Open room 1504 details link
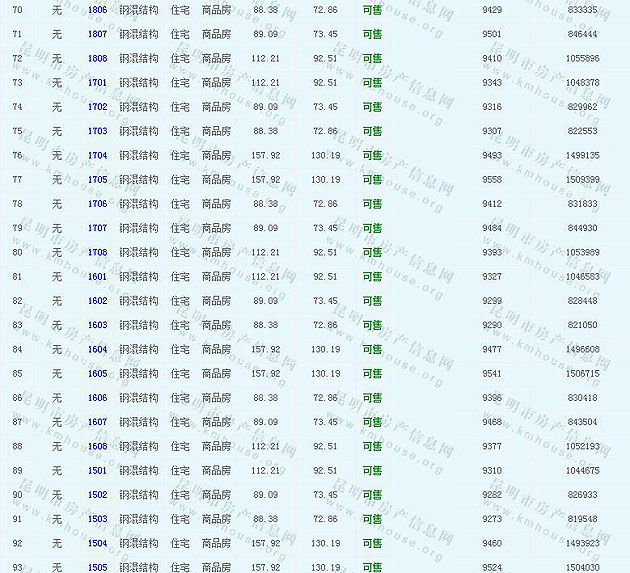Image resolution: width=630 pixels, height=573 pixels. click(x=97, y=544)
